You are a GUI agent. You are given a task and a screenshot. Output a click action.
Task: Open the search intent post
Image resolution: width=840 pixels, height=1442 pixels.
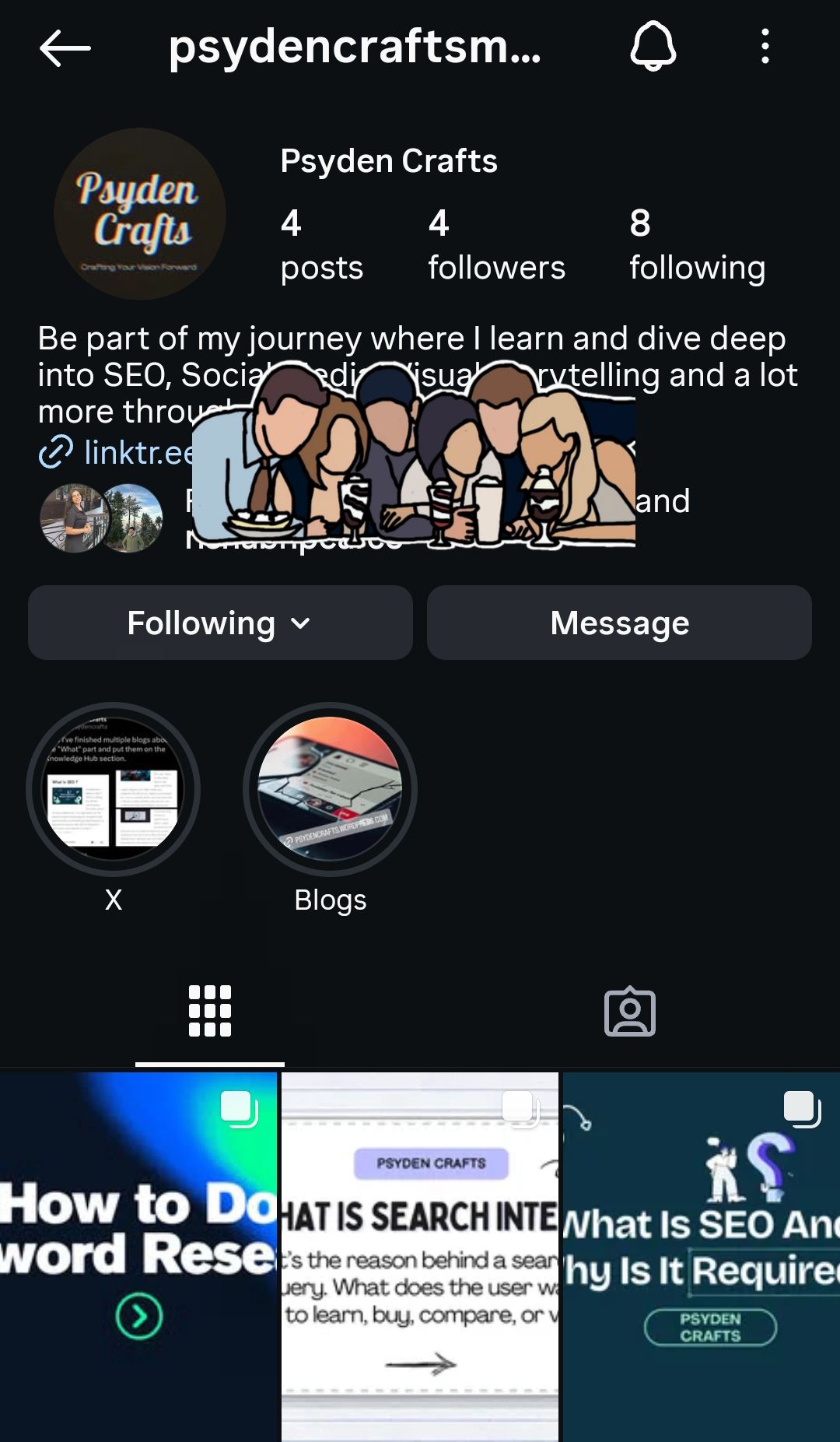[x=420, y=1257]
